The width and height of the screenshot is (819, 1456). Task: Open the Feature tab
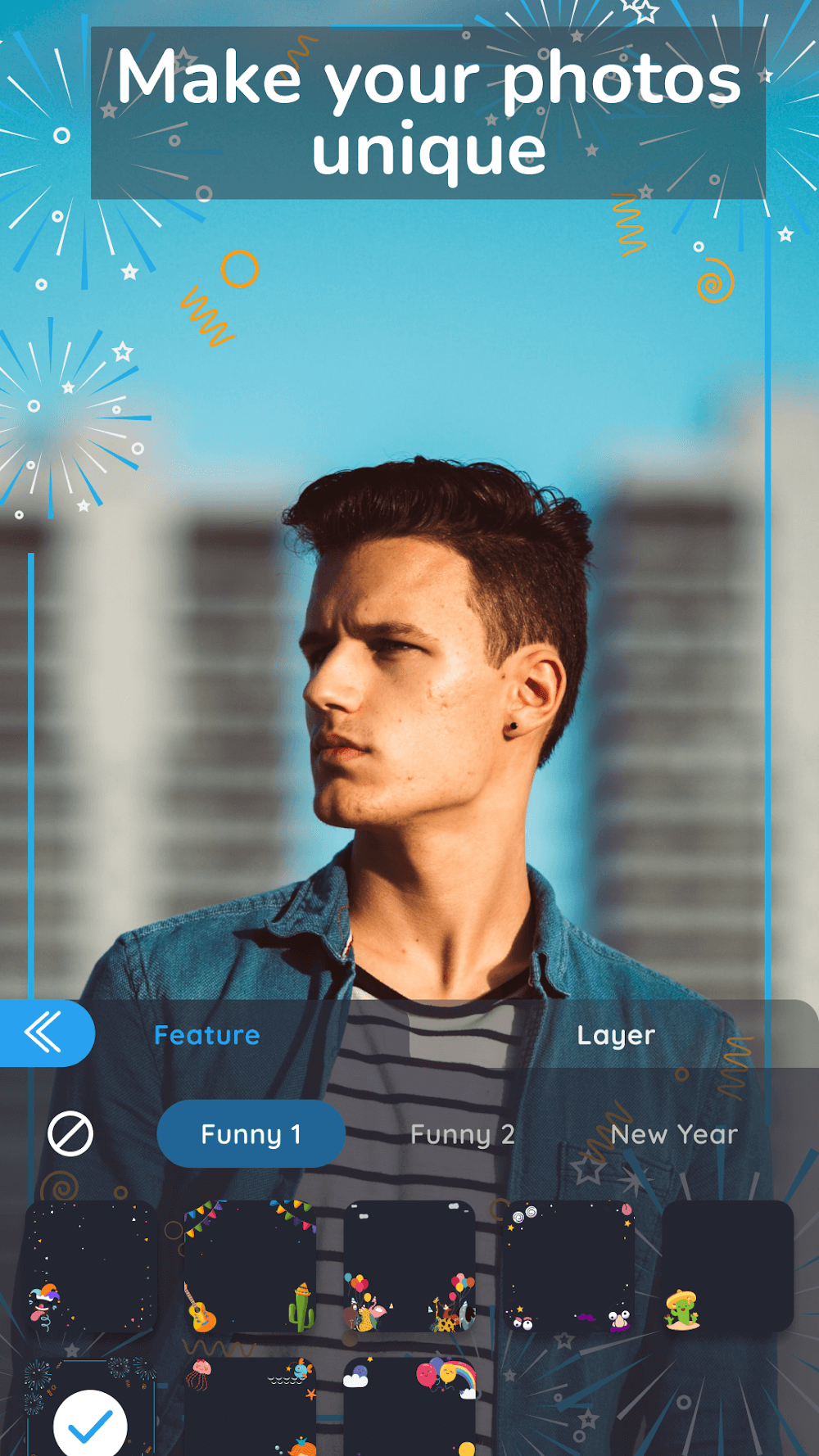(207, 1035)
